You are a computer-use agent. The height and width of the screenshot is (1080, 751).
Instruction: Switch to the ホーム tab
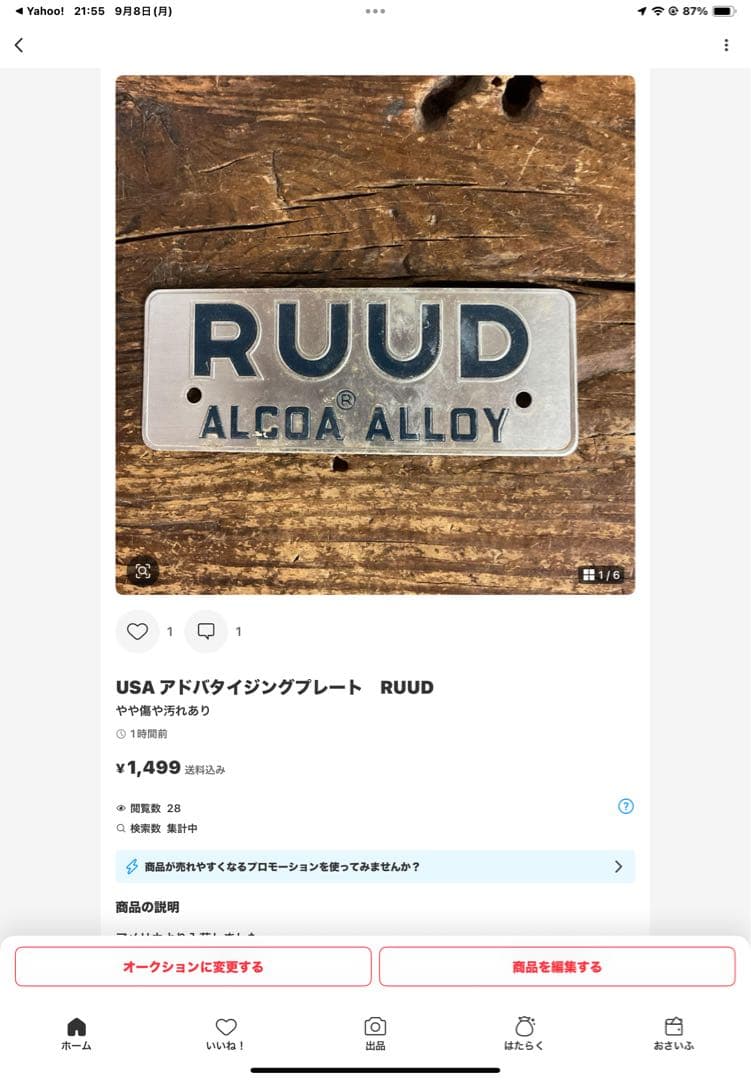click(76, 1033)
